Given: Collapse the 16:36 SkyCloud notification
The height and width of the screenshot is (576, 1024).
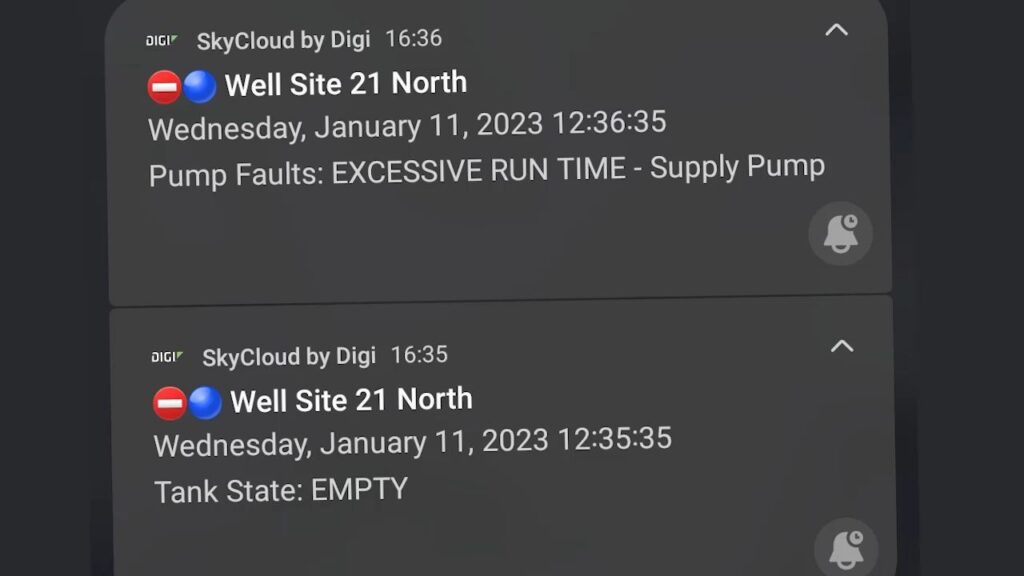Looking at the screenshot, I should click(x=836, y=30).
